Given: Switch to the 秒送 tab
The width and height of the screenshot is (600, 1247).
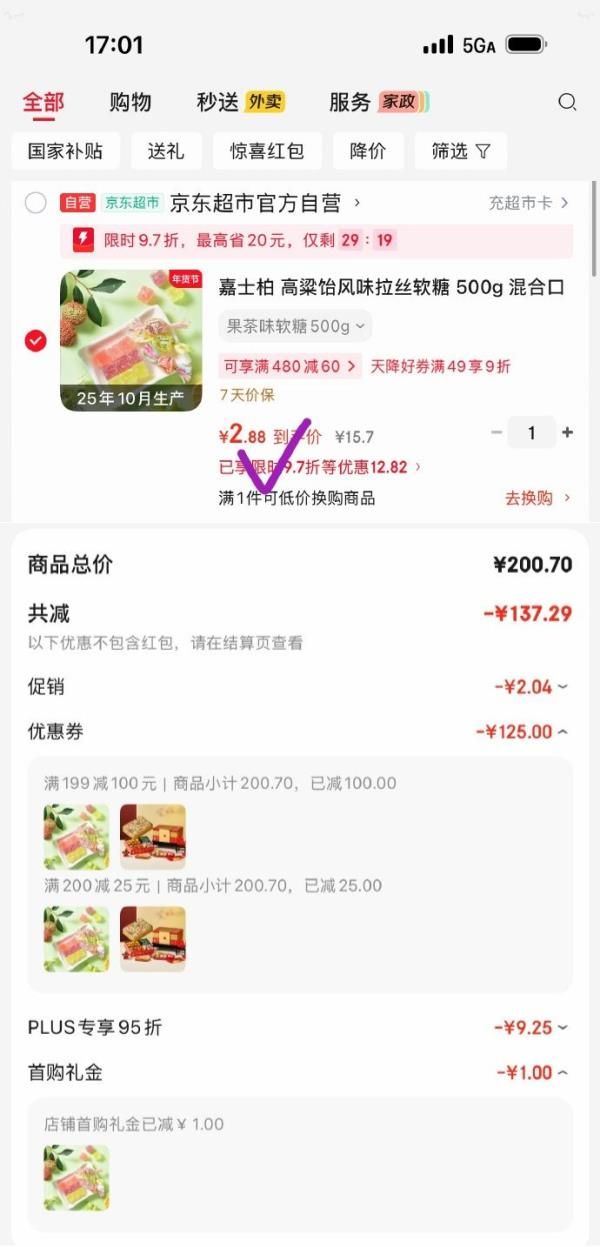Looking at the screenshot, I should click(x=240, y=102).
